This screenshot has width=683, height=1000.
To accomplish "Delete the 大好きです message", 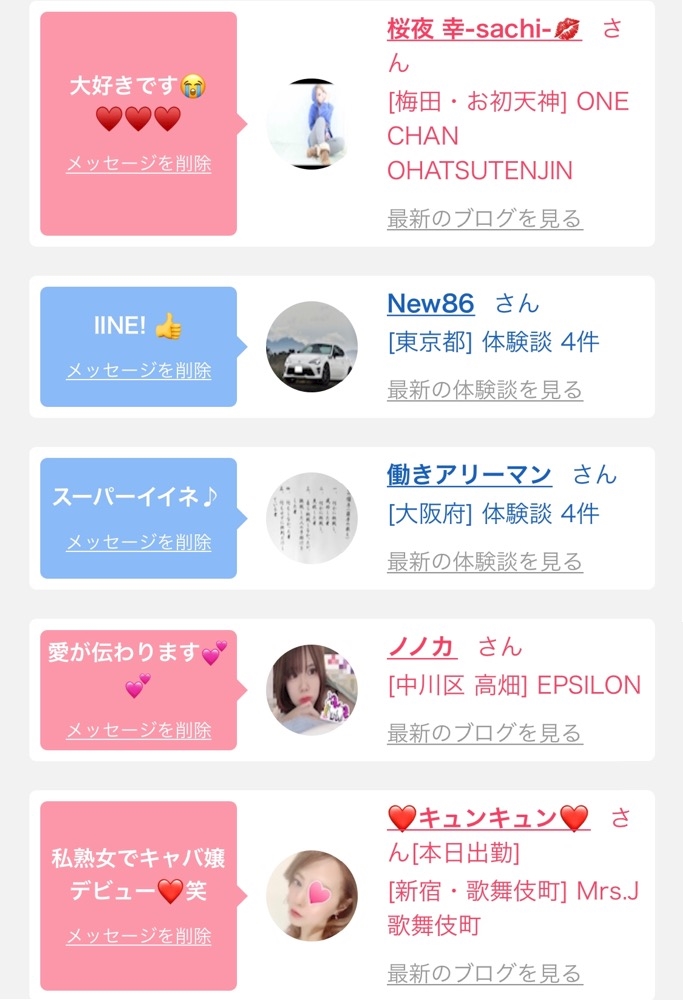I will pyautogui.click(x=139, y=164).
